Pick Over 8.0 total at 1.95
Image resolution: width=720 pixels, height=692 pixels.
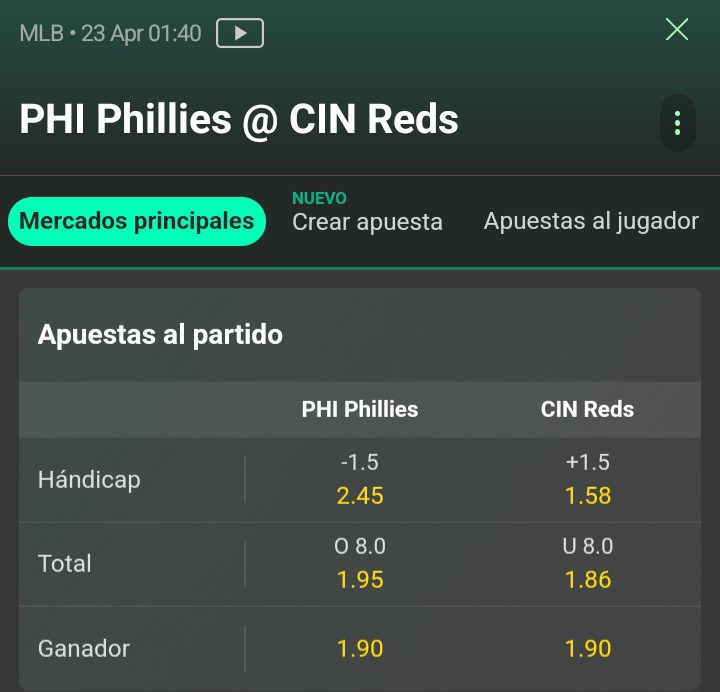point(360,564)
